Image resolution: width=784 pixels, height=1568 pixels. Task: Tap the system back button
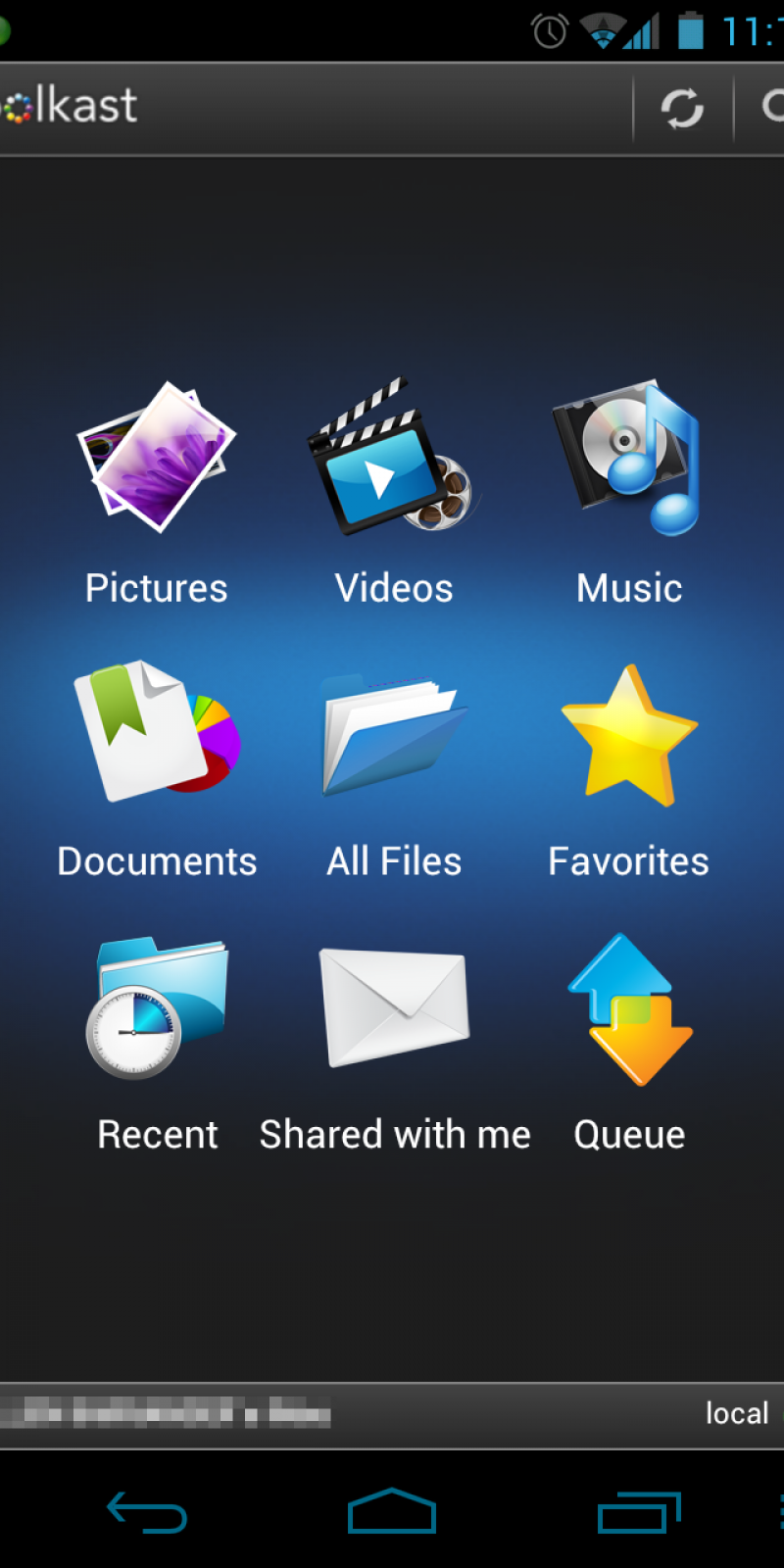(147, 1512)
